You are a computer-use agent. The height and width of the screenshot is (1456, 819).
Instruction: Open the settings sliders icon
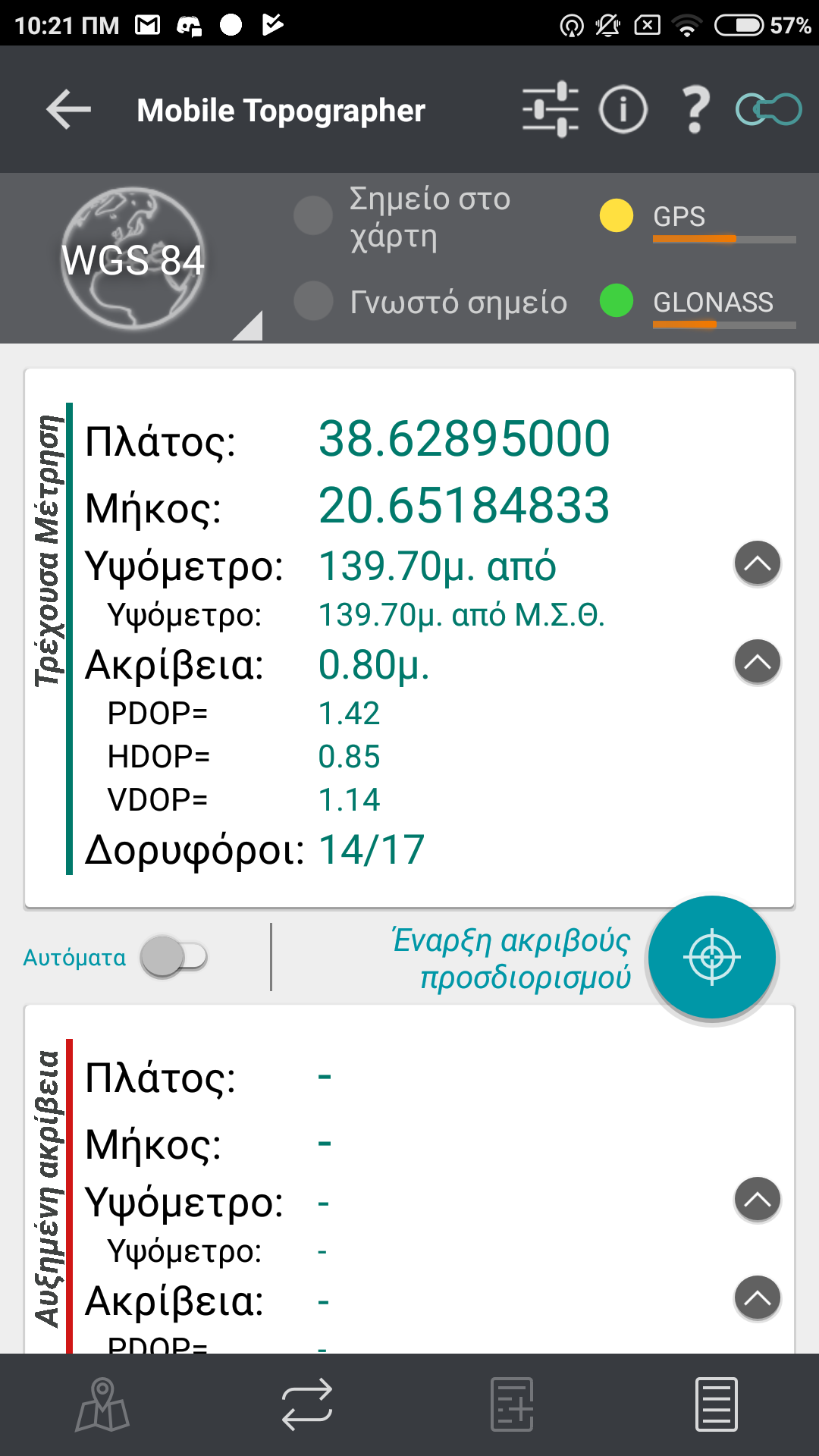pos(551,110)
